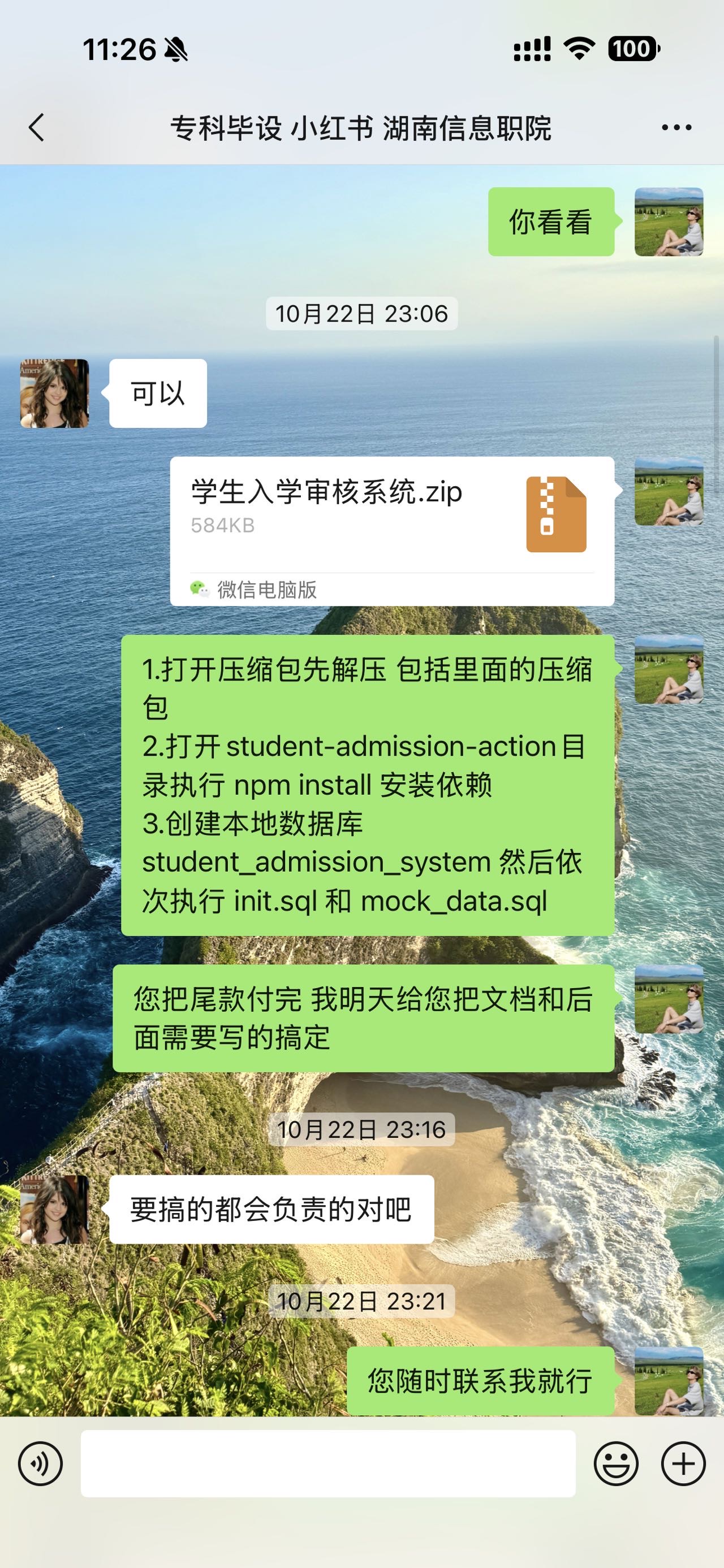The image size is (724, 1568).
Task: View contact avatar beside 可以 message
Action: pyautogui.click(x=55, y=393)
